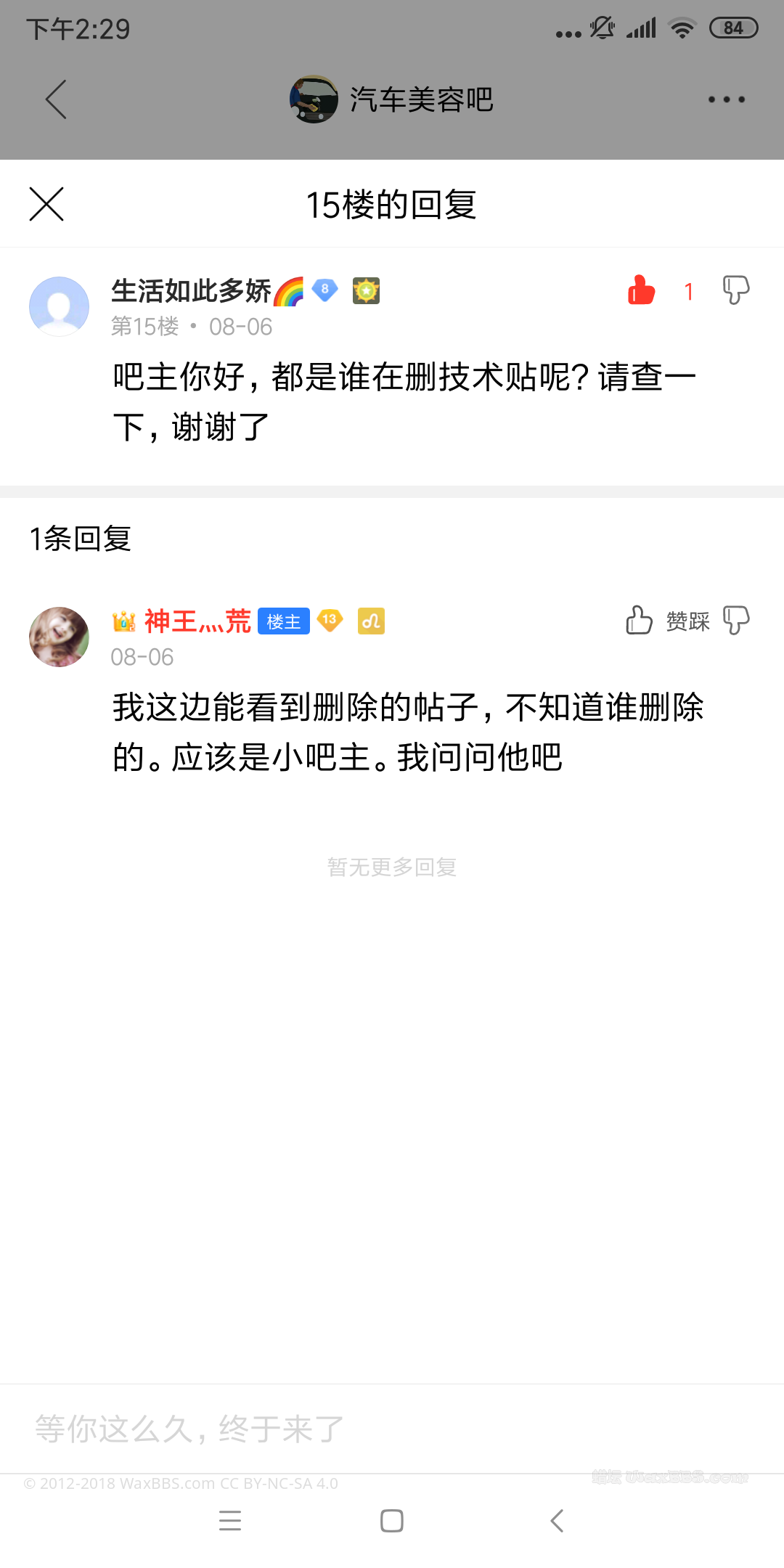Tap the reply input field at the bottom
The width and height of the screenshot is (784, 1568).
click(x=392, y=1429)
